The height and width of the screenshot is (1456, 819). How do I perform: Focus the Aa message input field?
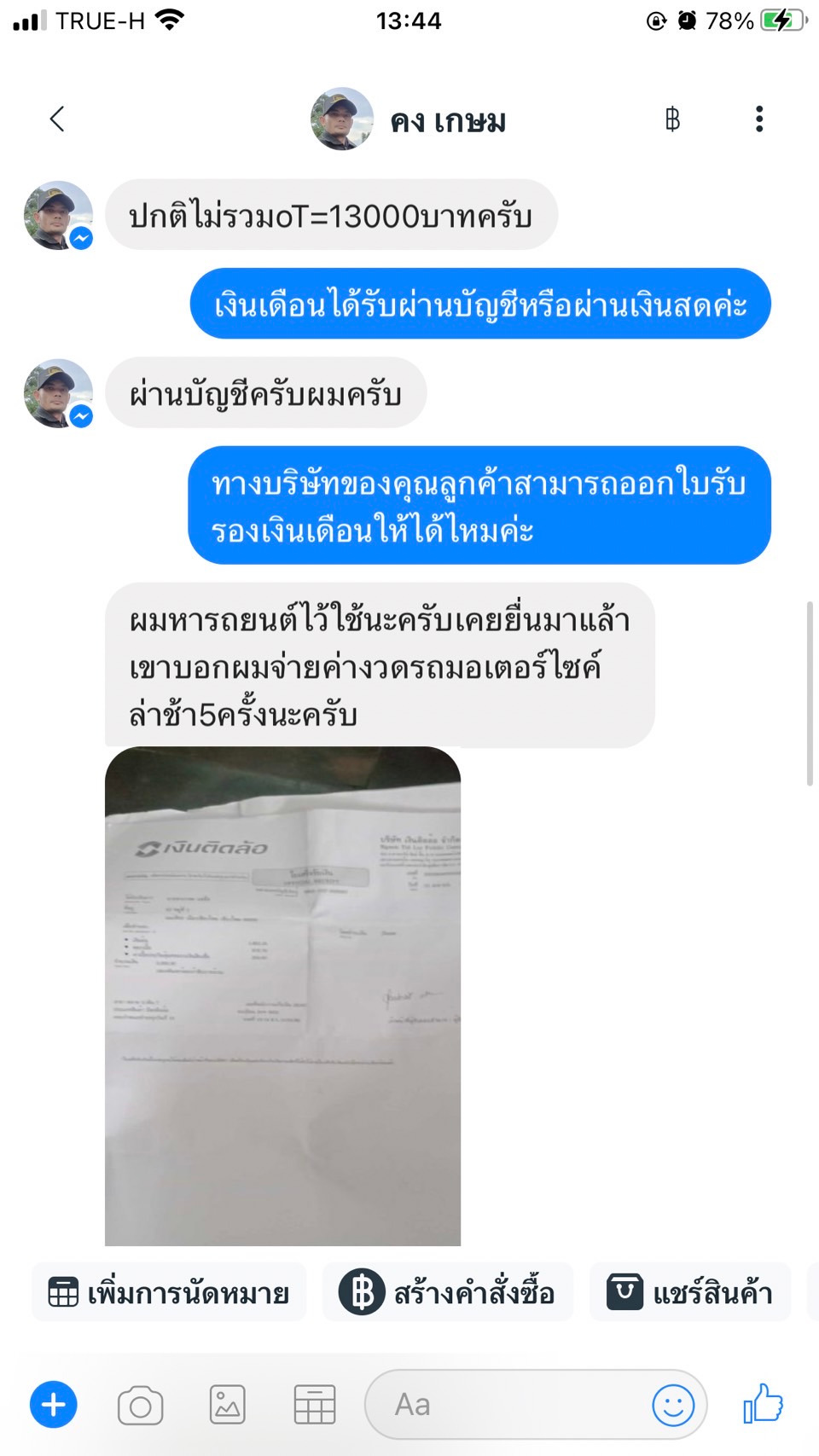point(508,1404)
